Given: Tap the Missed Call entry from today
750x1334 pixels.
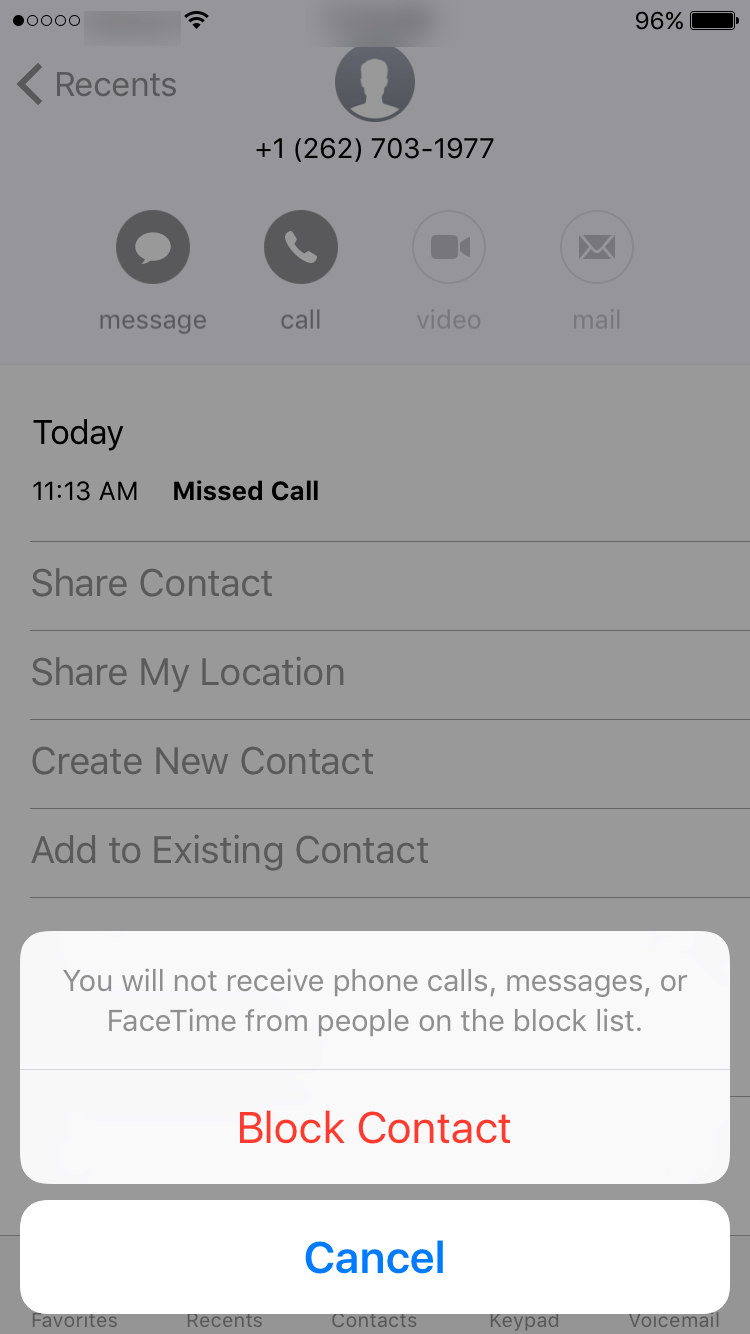Looking at the screenshot, I should [x=245, y=491].
